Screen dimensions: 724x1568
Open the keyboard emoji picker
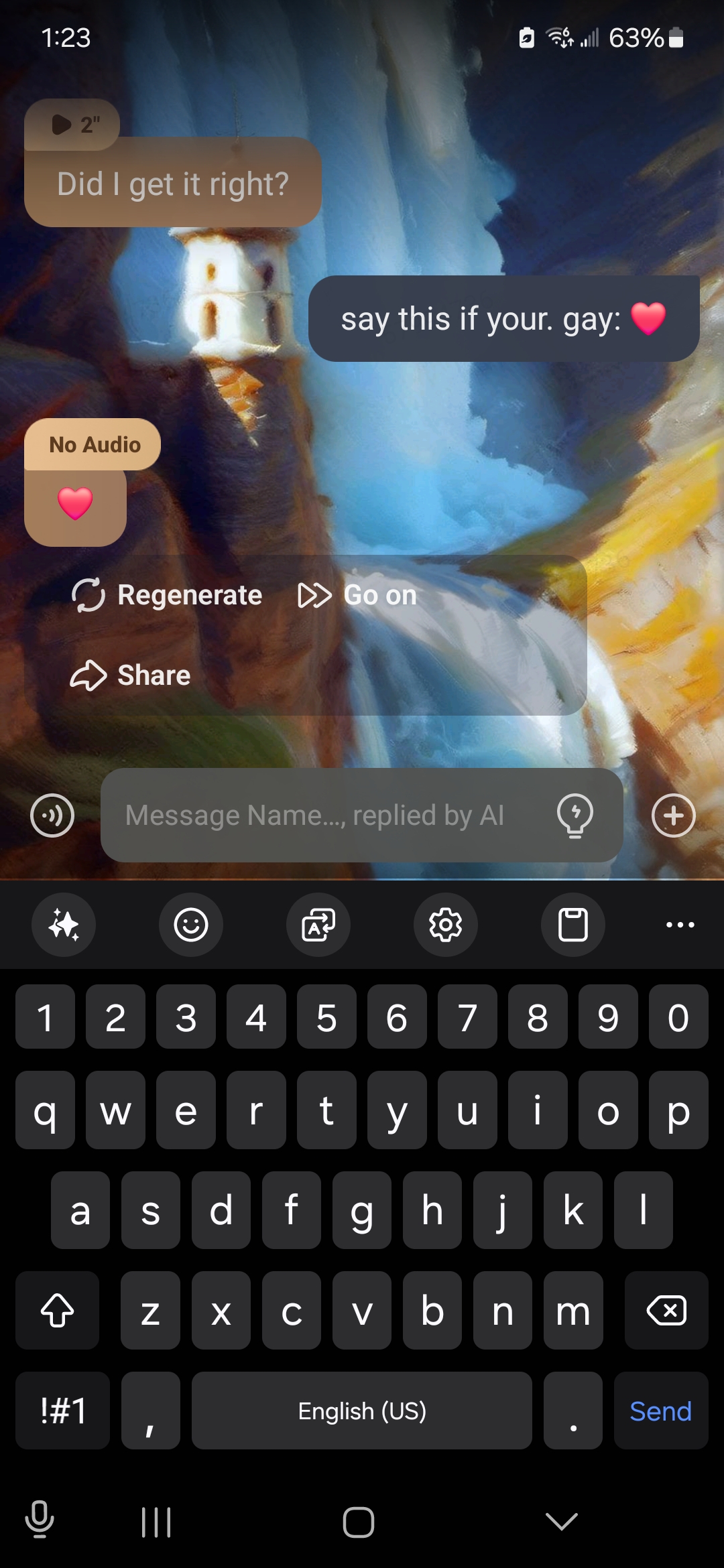[x=191, y=925]
